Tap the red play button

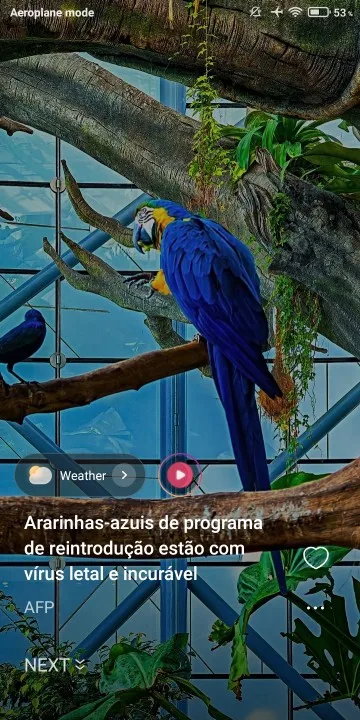[180, 475]
